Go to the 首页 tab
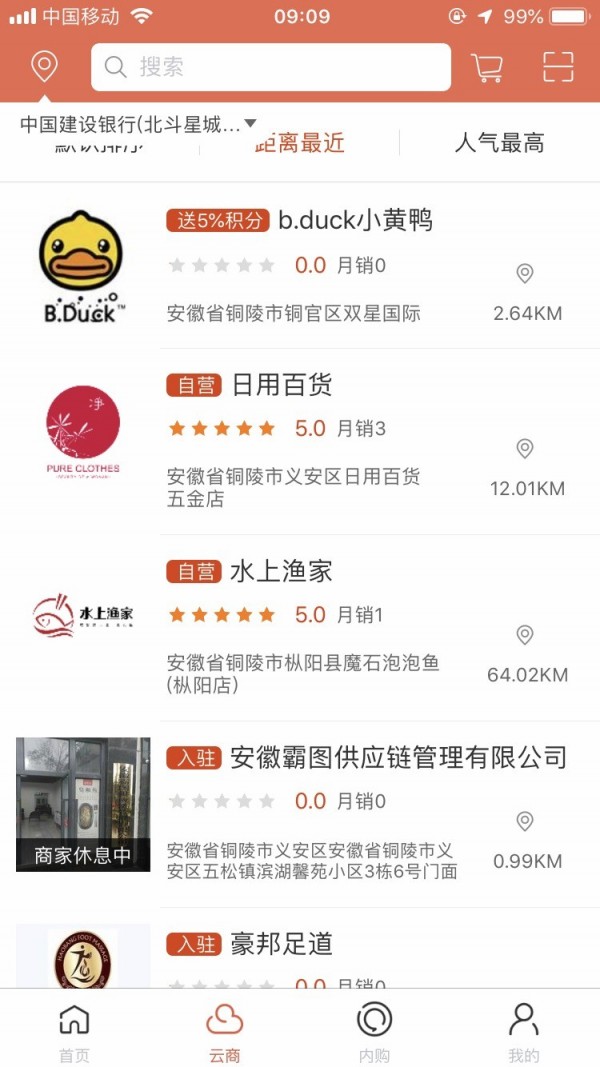Screen dimensions: 600x1067 tap(74, 1032)
